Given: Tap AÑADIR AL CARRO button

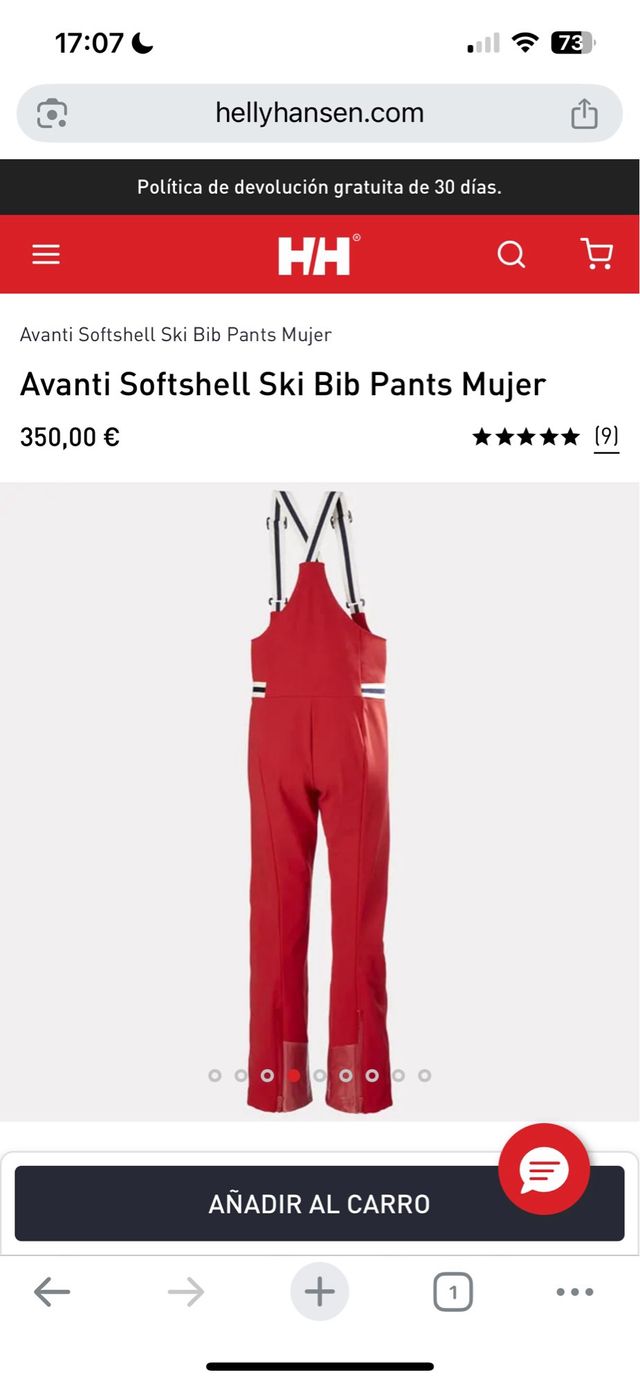Looking at the screenshot, I should [x=319, y=1203].
